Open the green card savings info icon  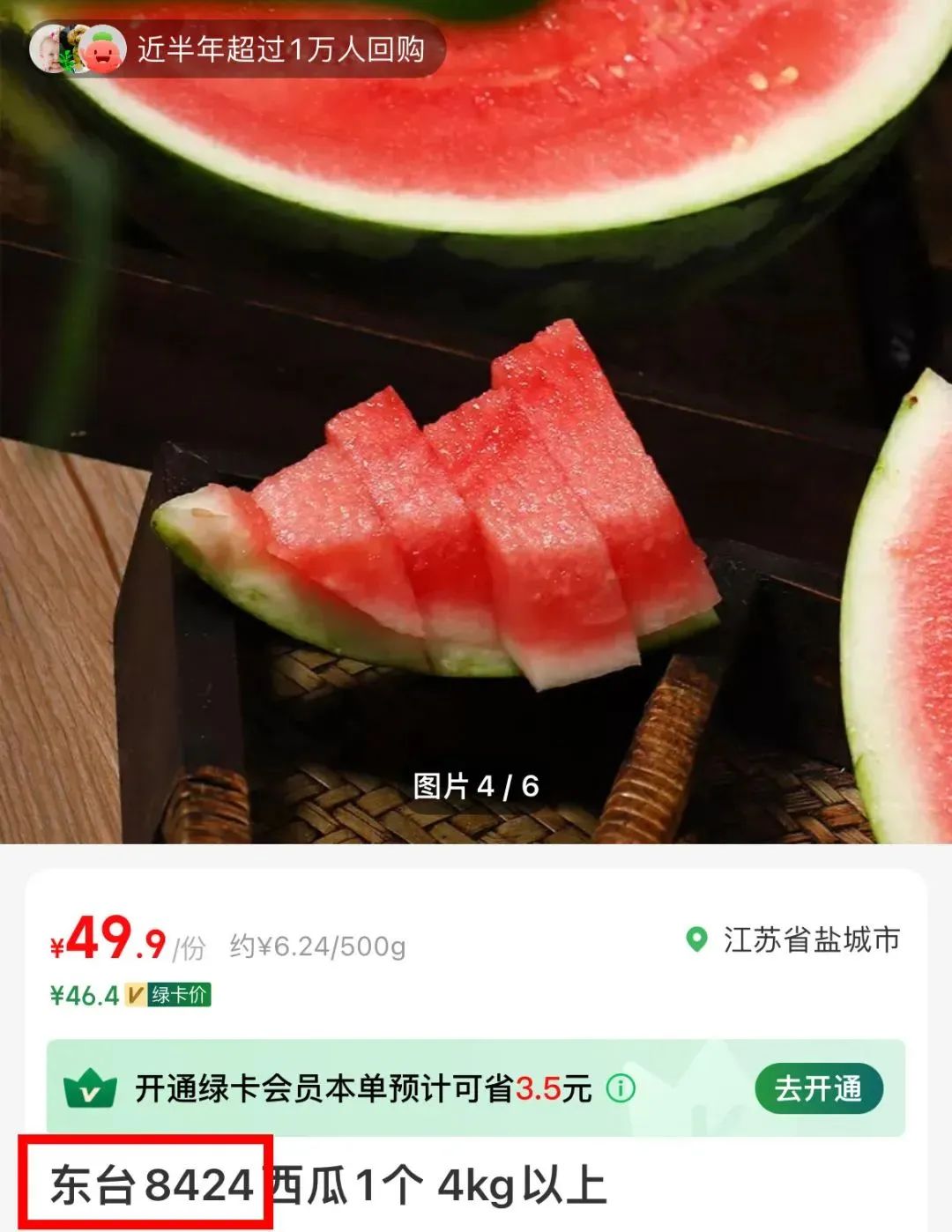(x=621, y=1089)
